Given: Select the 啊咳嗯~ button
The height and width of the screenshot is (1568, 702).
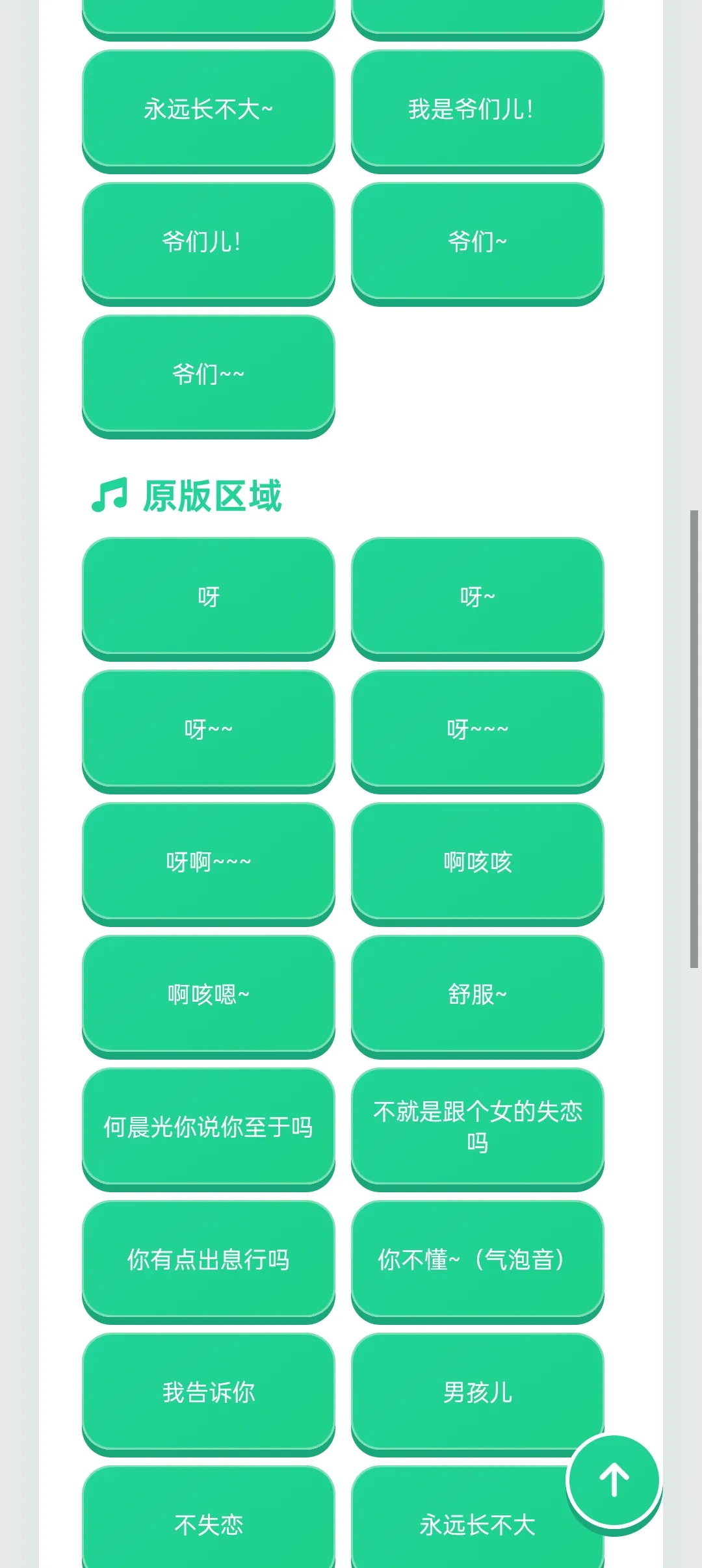Looking at the screenshot, I should coord(209,996).
